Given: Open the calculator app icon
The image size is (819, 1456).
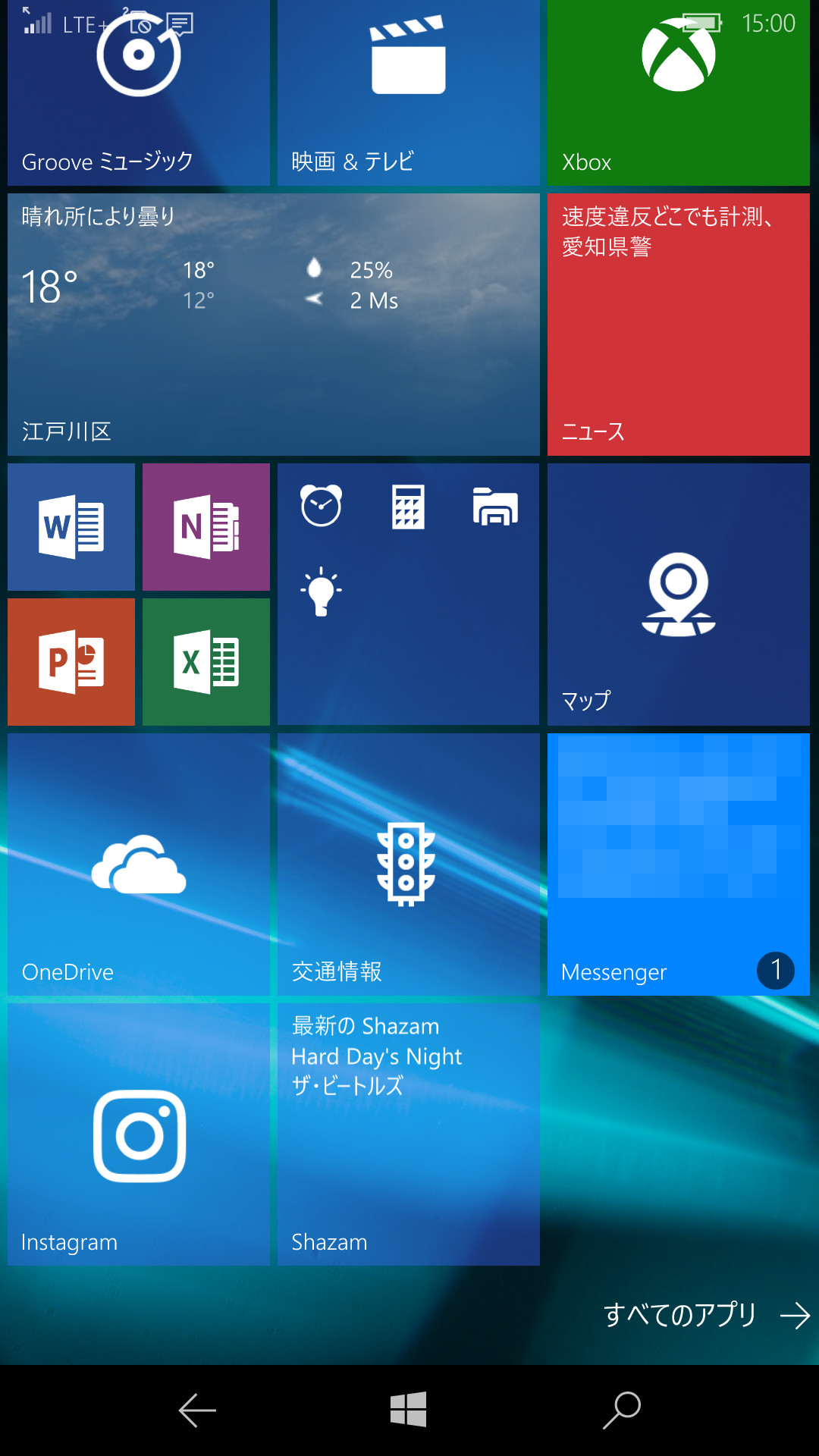Looking at the screenshot, I should point(408,507).
